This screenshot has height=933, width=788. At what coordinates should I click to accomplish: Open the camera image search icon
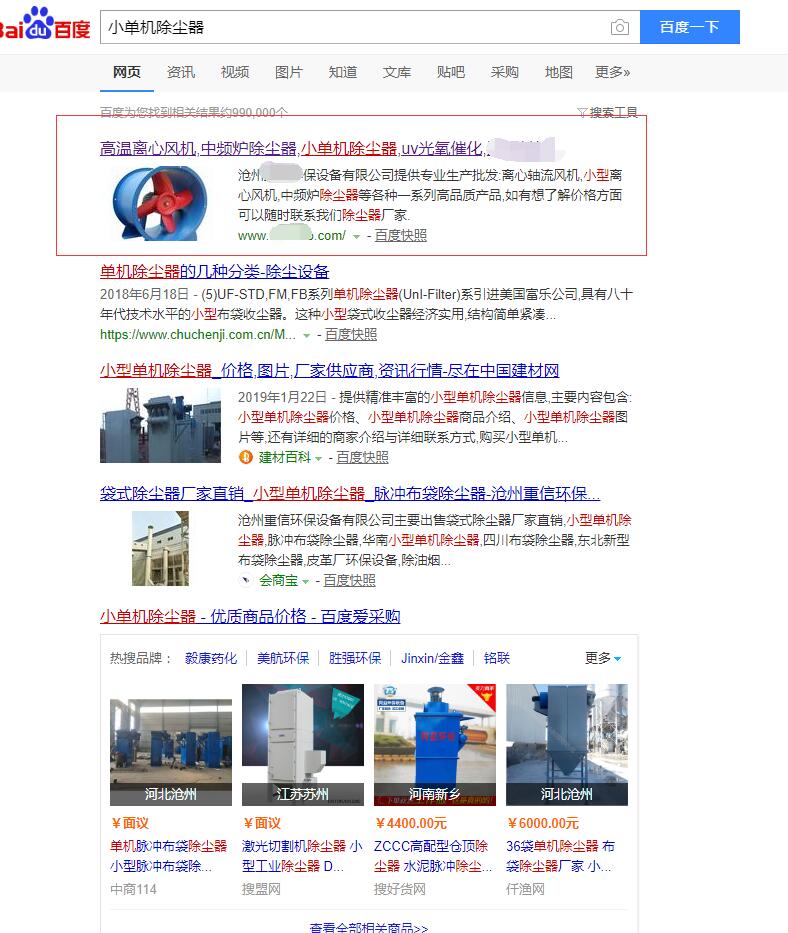[620, 27]
